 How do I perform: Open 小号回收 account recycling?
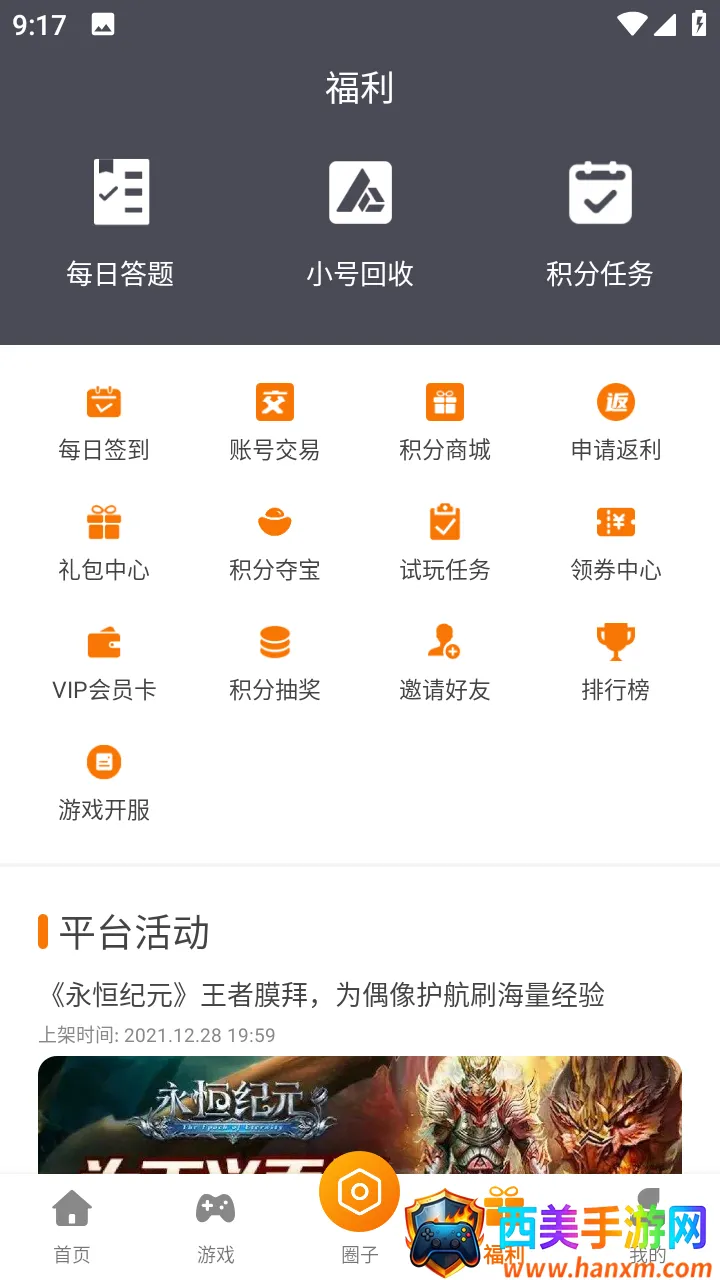point(360,222)
